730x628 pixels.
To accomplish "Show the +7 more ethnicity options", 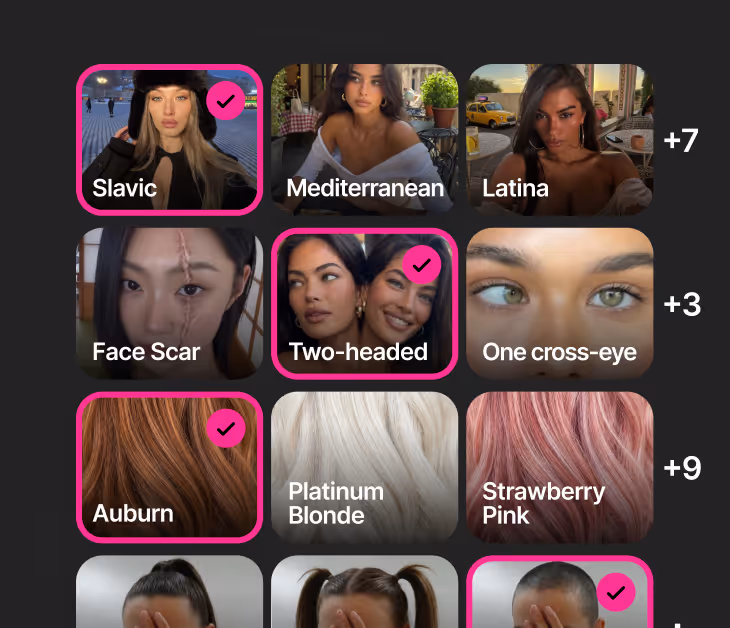I will point(681,140).
